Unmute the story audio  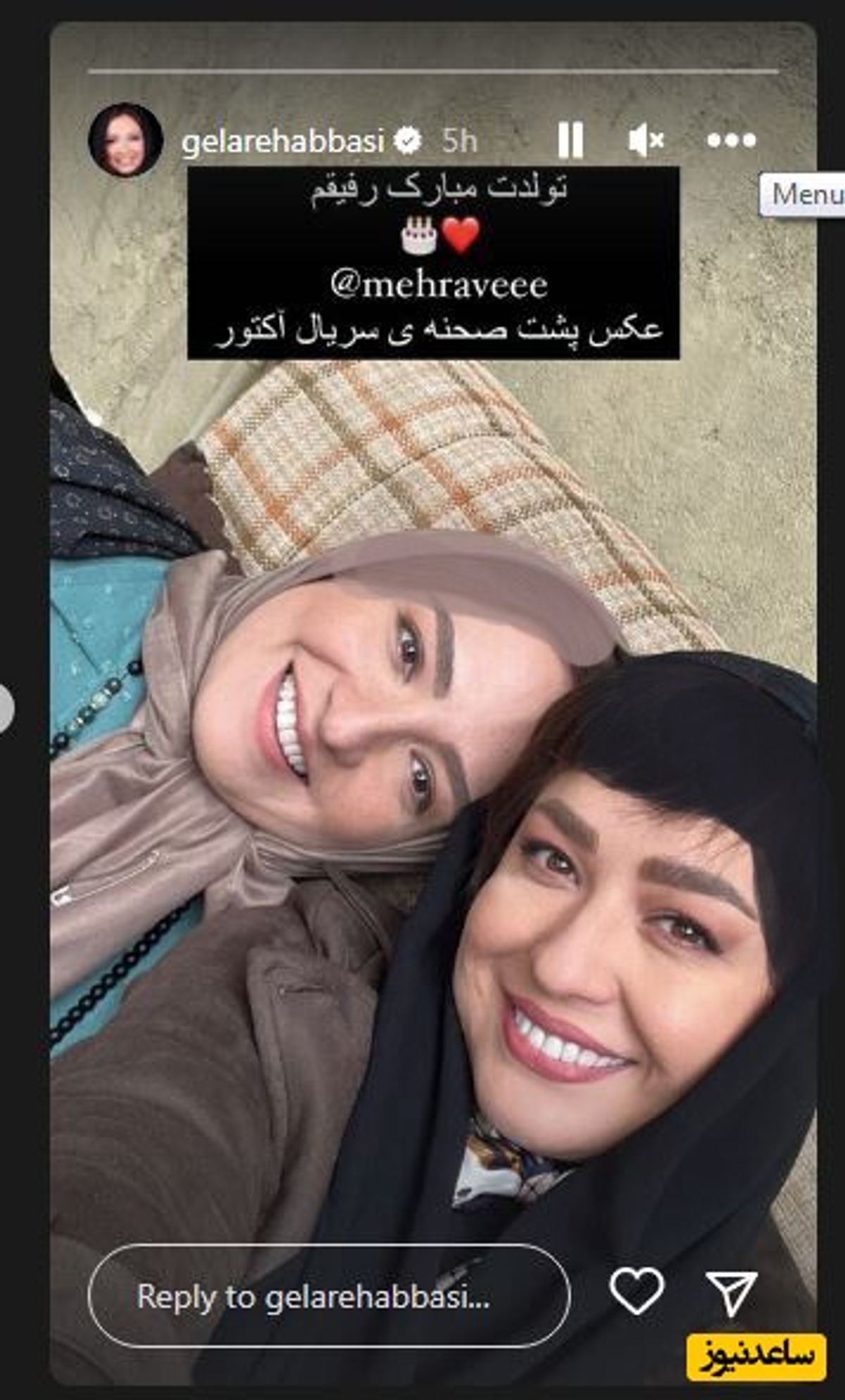[645, 140]
